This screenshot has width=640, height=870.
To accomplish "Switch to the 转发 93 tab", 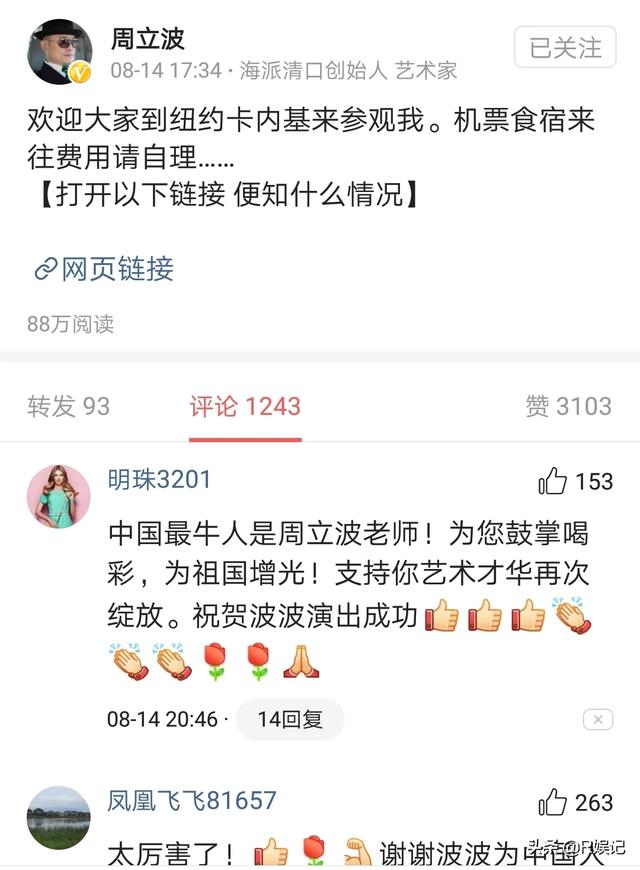I will click(68, 406).
